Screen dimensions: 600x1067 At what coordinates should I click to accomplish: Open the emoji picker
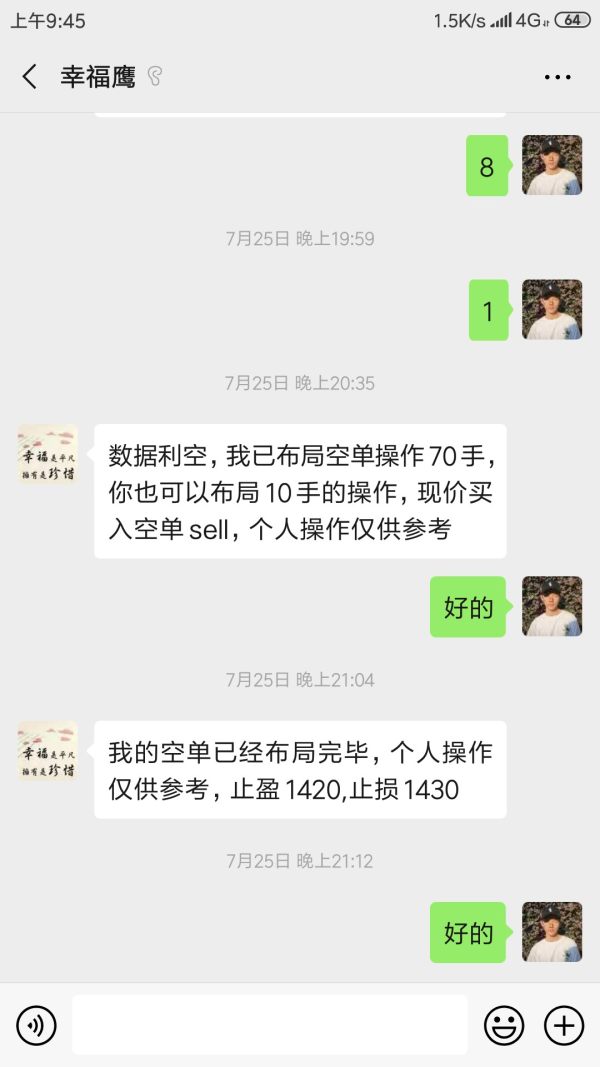tap(504, 1025)
